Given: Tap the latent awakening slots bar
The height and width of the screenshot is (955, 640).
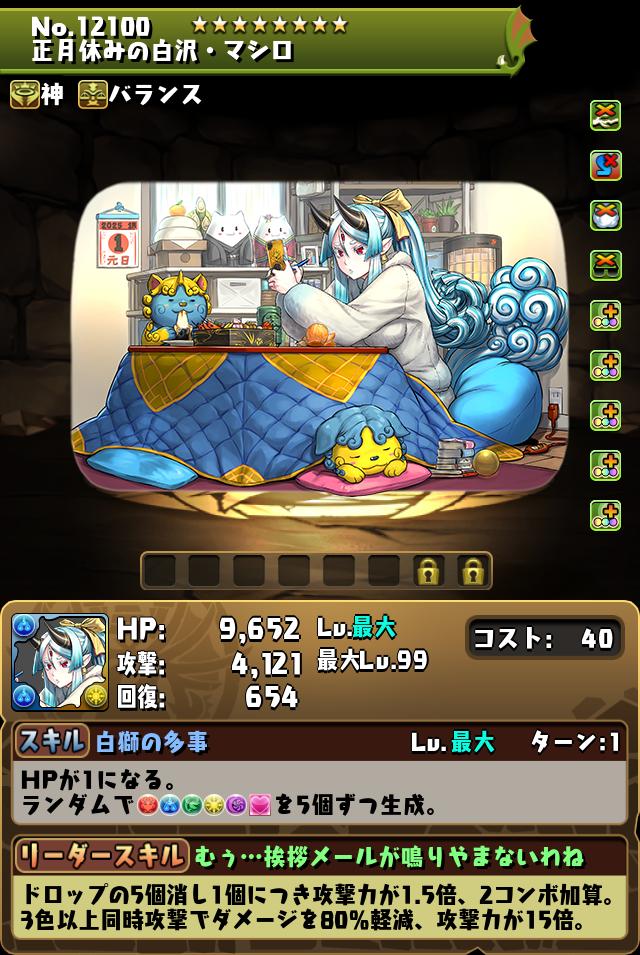Looking at the screenshot, I should (316, 571).
